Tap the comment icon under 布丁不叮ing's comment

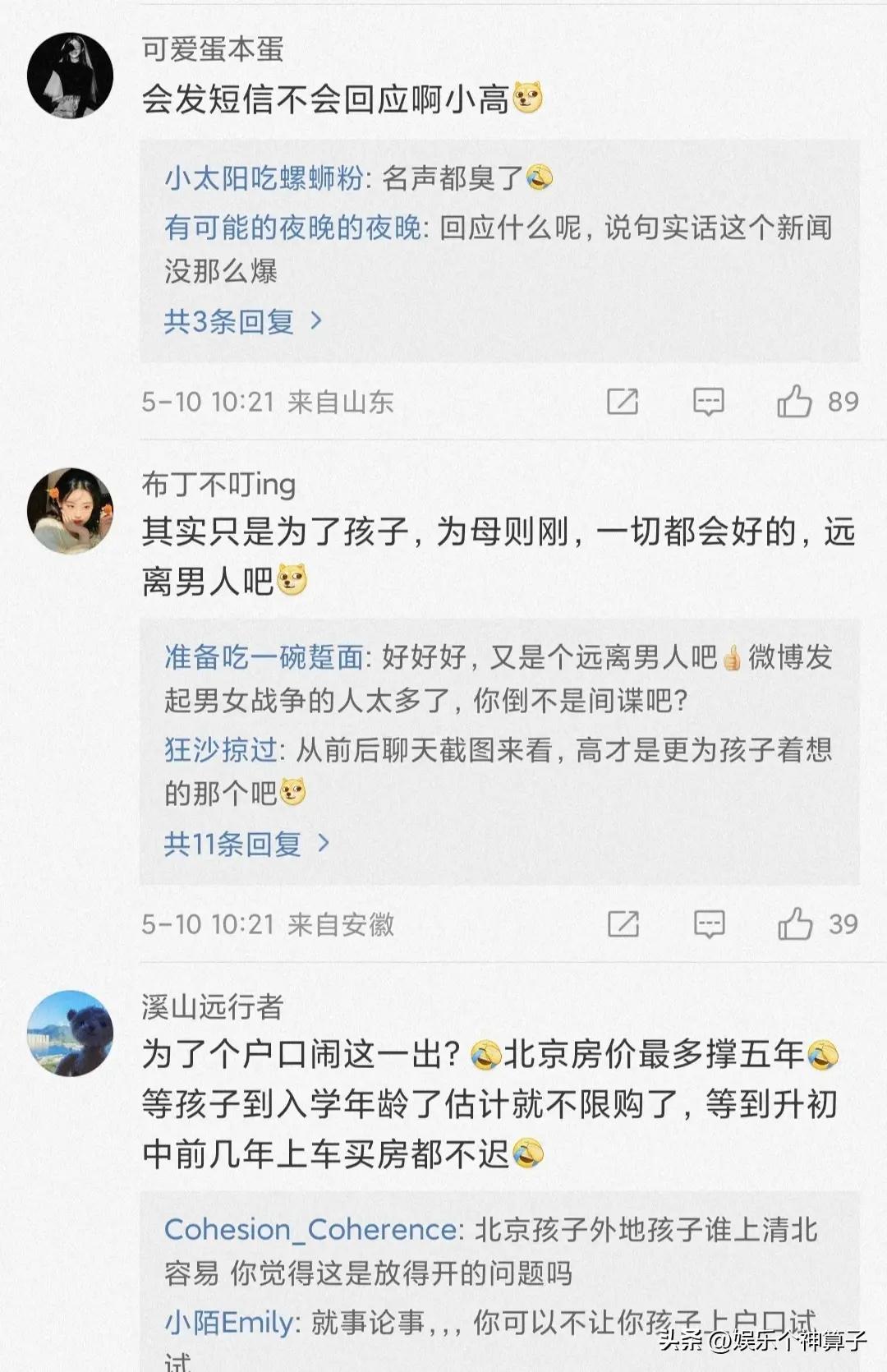click(709, 924)
